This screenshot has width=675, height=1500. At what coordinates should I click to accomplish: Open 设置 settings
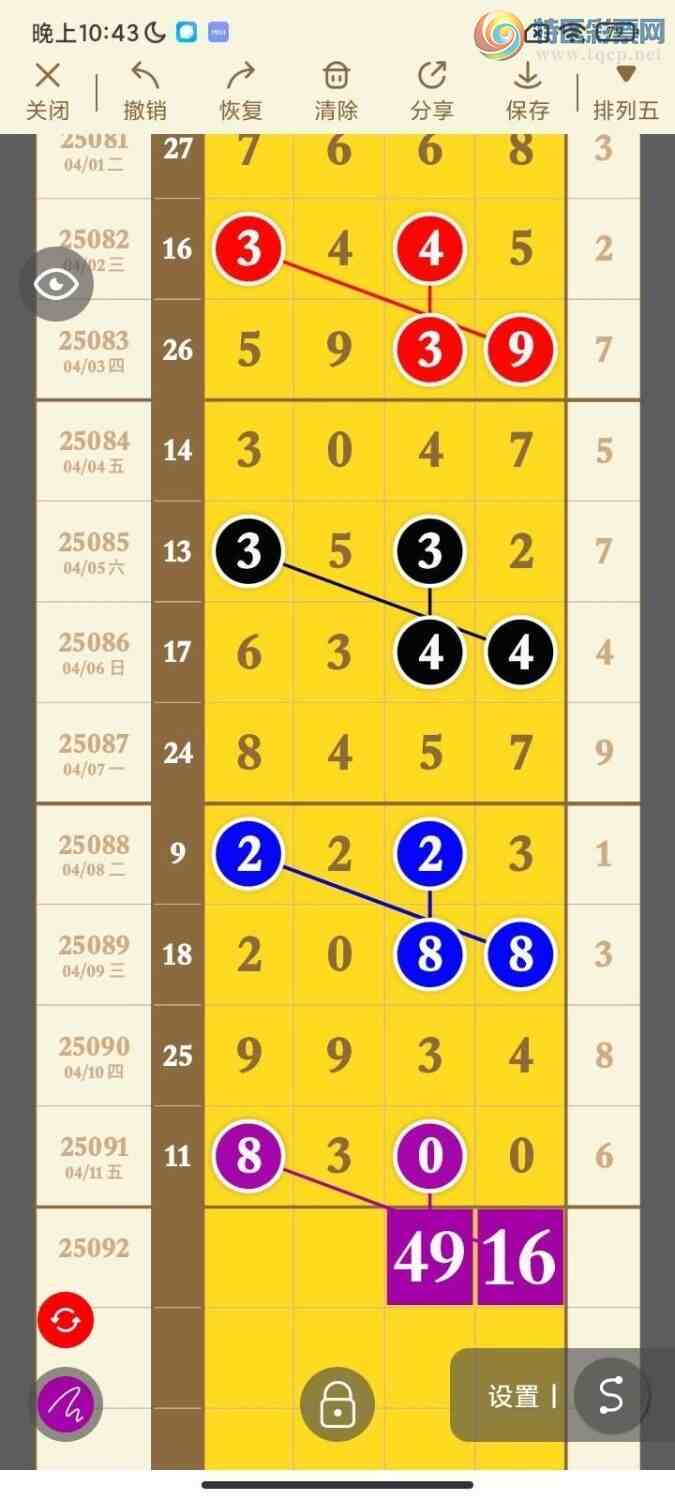click(x=514, y=1397)
